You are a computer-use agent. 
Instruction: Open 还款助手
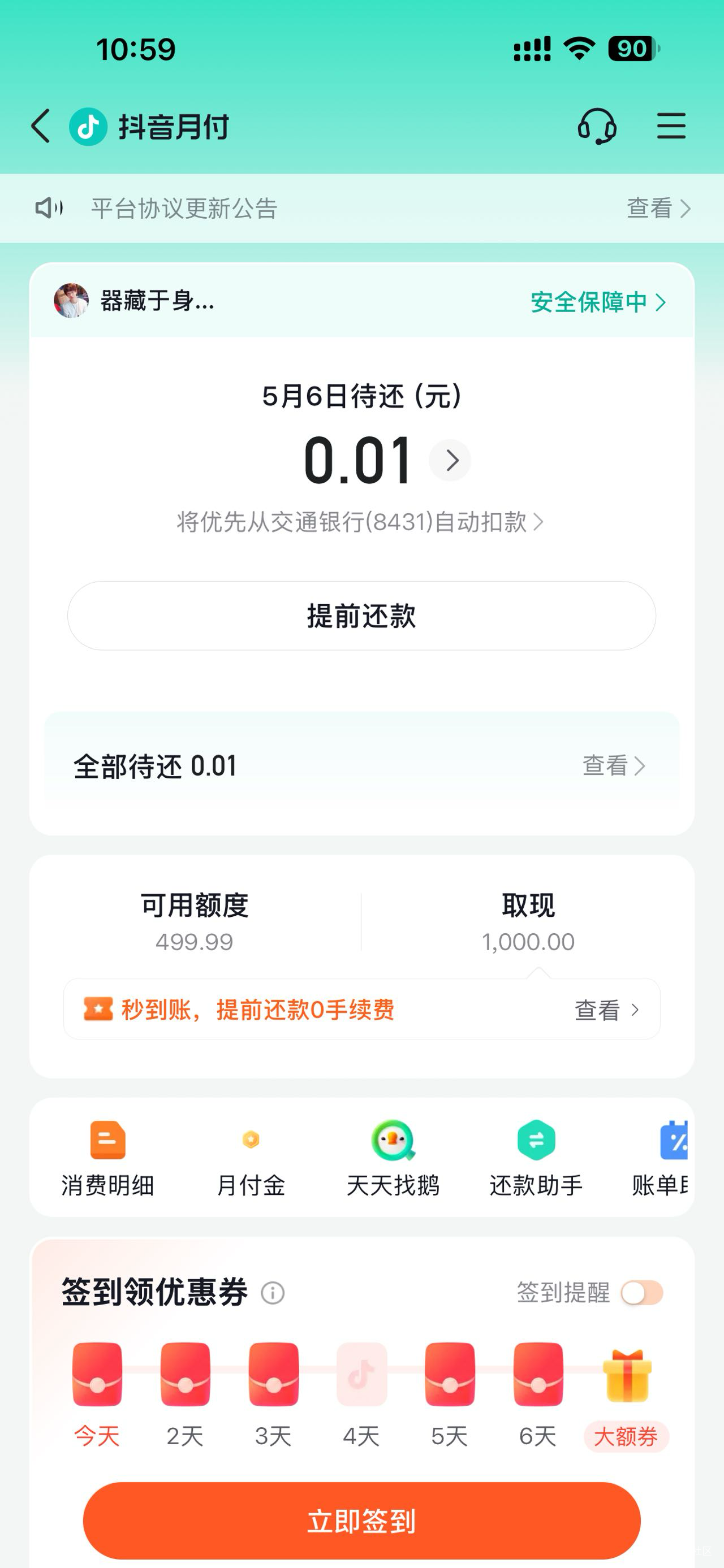click(536, 1158)
